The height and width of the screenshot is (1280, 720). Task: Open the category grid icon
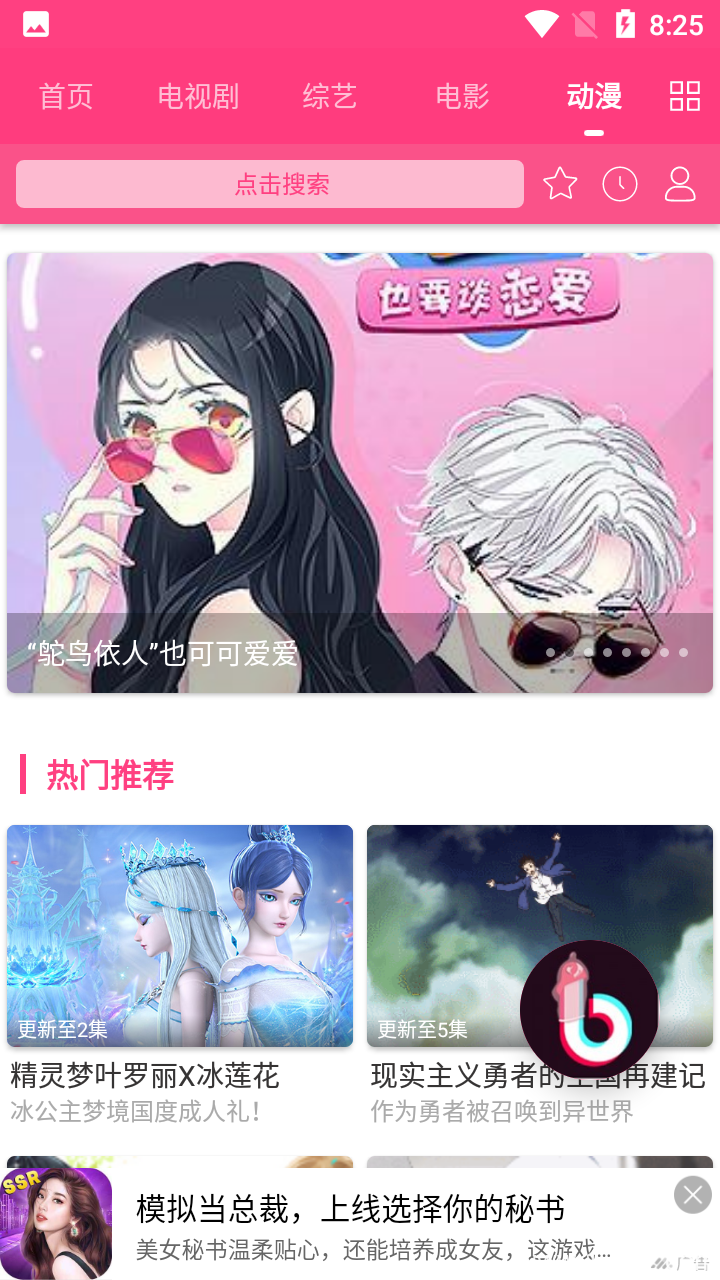click(685, 97)
